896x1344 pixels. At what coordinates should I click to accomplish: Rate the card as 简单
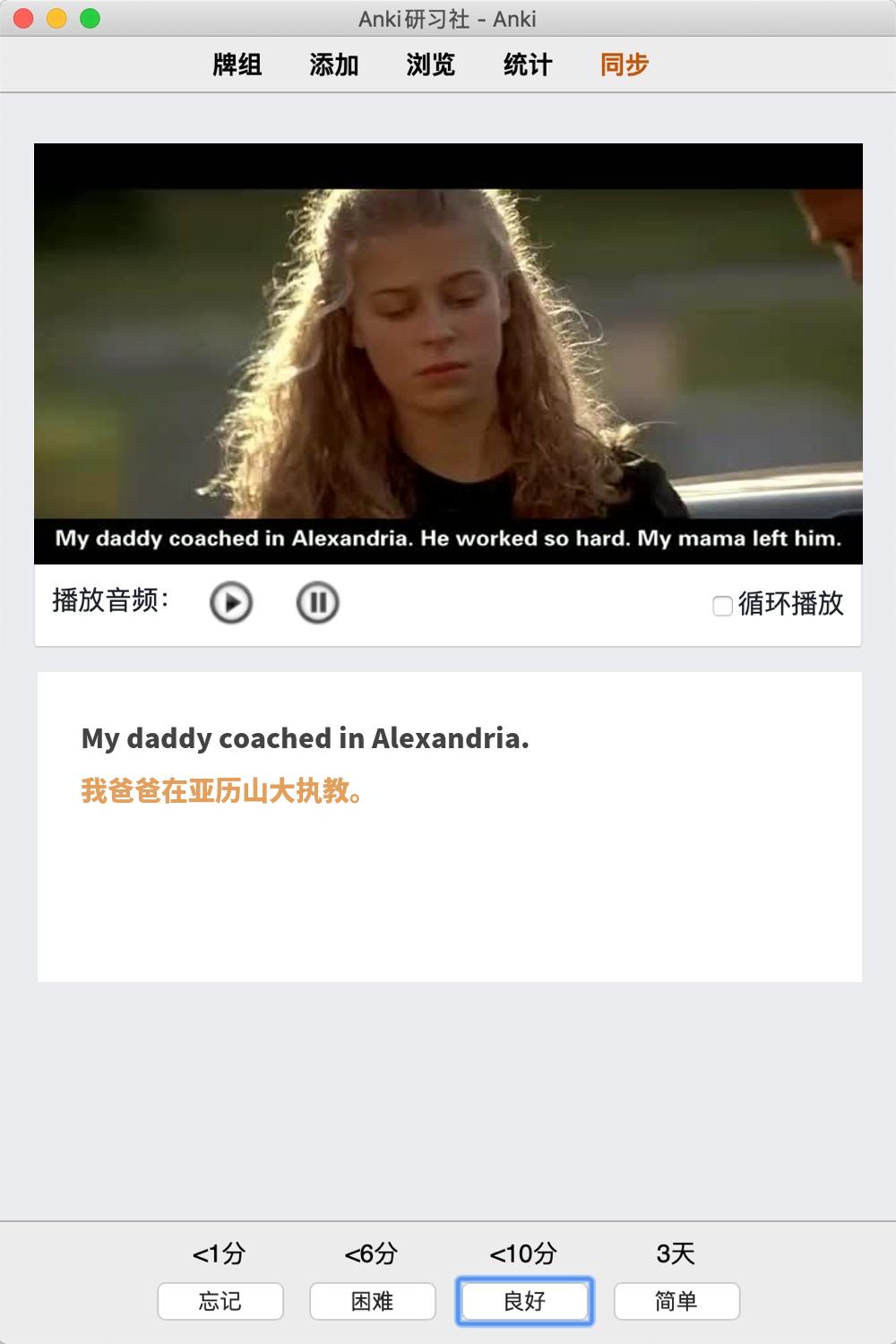(x=676, y=1301)
